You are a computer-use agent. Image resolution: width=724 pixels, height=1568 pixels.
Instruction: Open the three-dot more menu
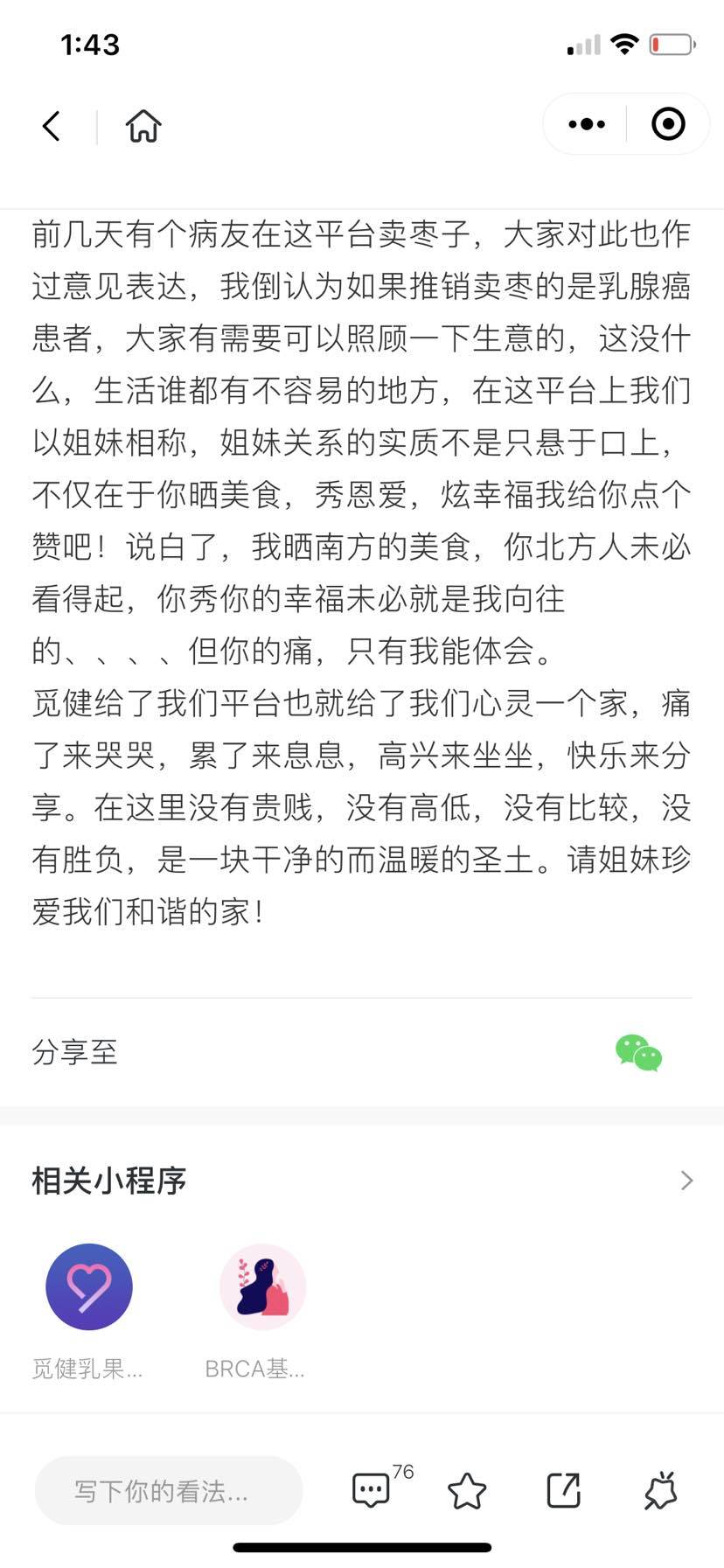point(586,124)
